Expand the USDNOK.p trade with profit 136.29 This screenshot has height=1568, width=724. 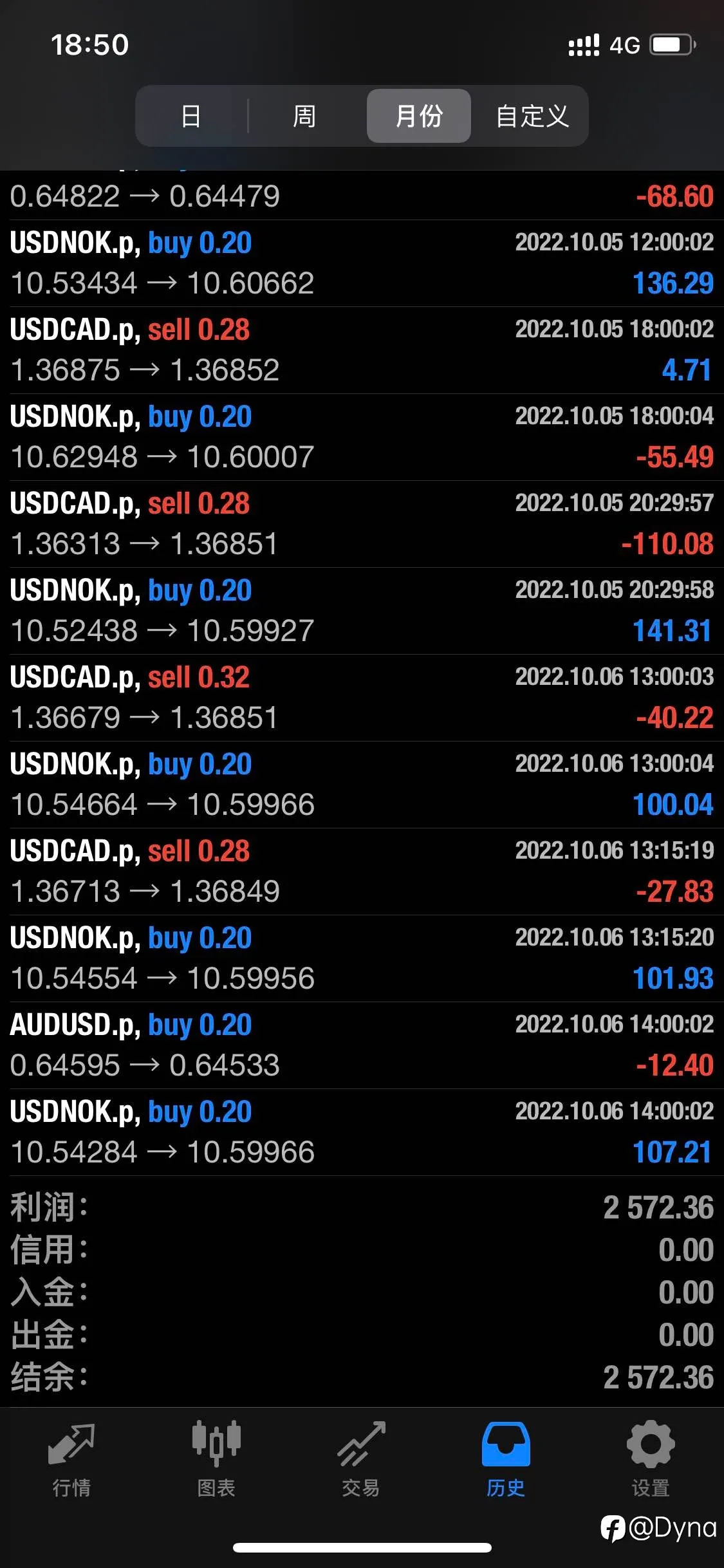click(x=362, y=263)
